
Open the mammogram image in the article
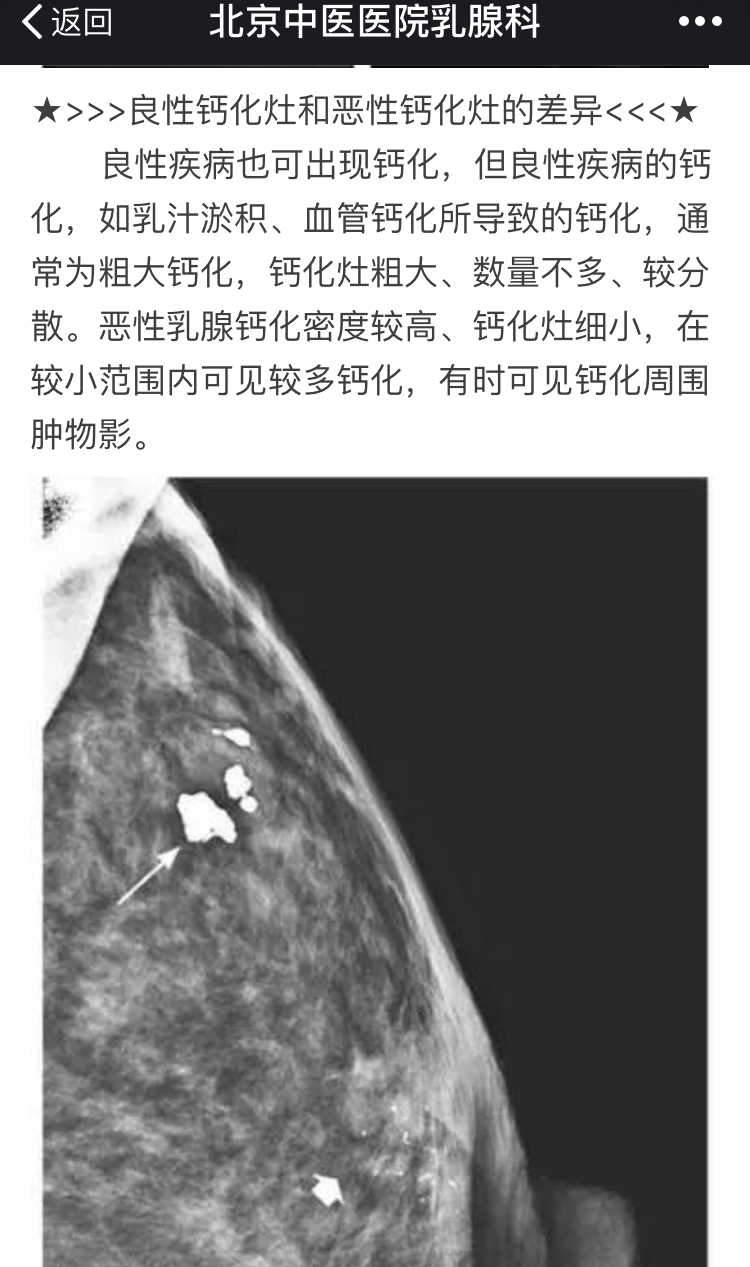tap(375, 870)
